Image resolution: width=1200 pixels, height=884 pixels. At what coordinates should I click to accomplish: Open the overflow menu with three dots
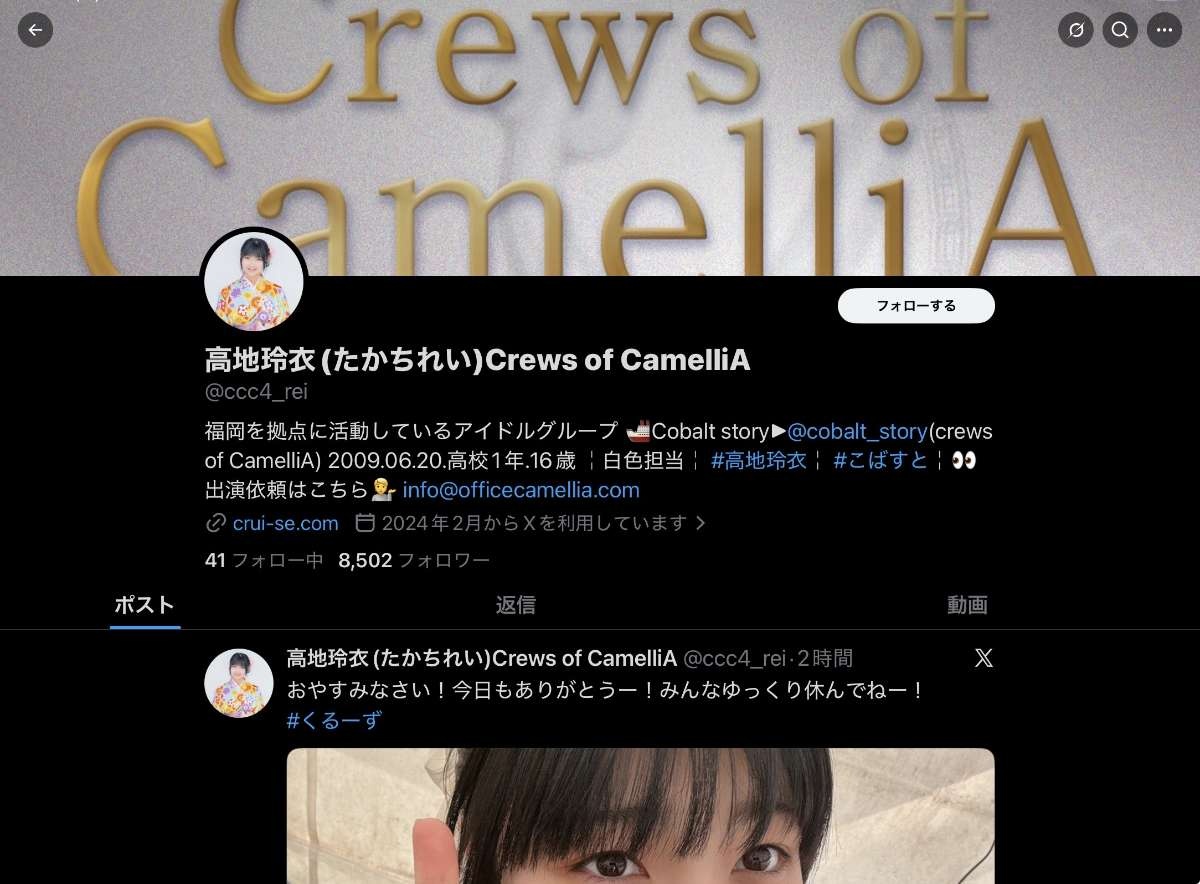pos(1164,30)
